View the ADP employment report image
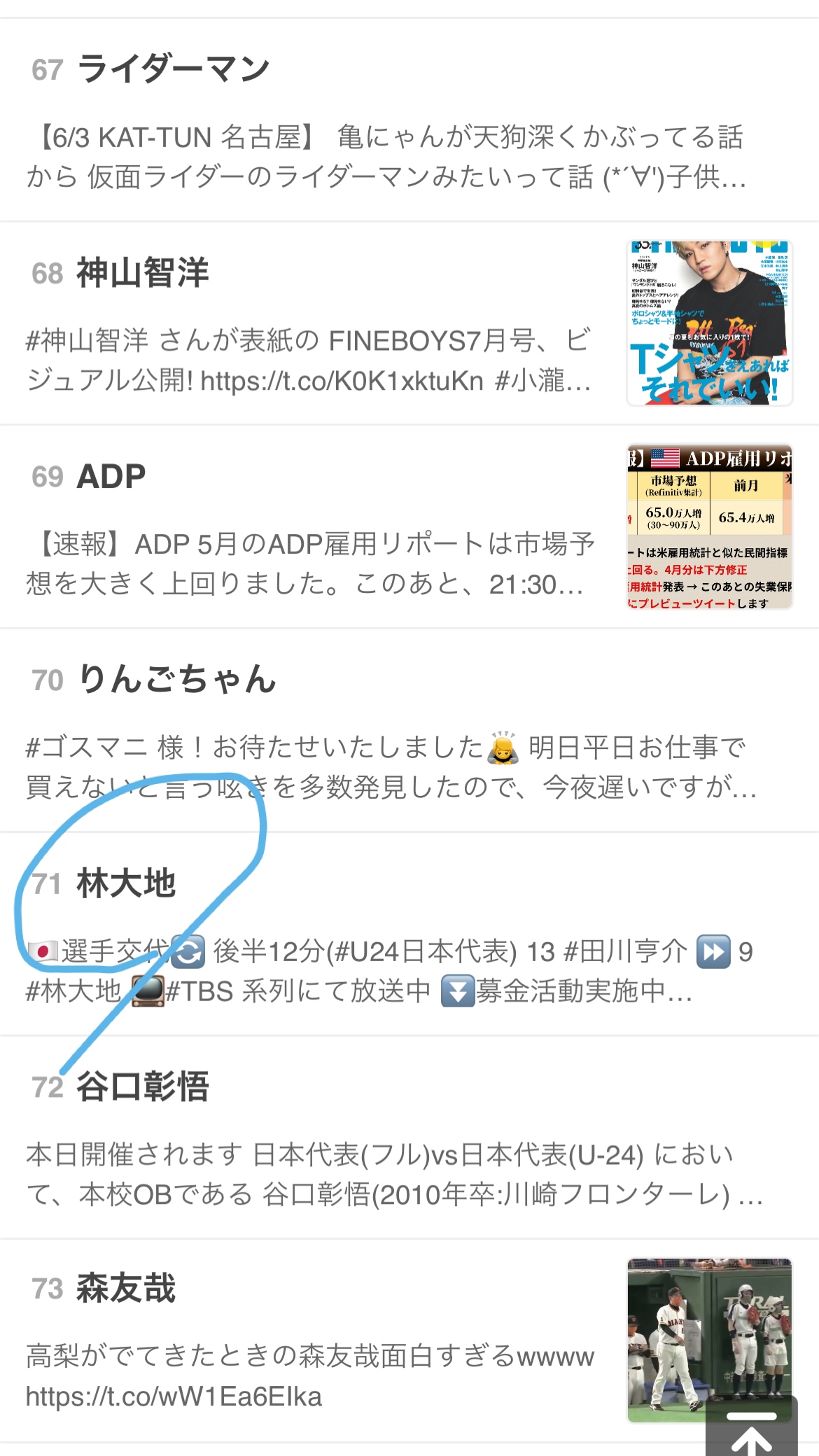This screenshot has height=1456, width=819. click(x=709, y=526)
